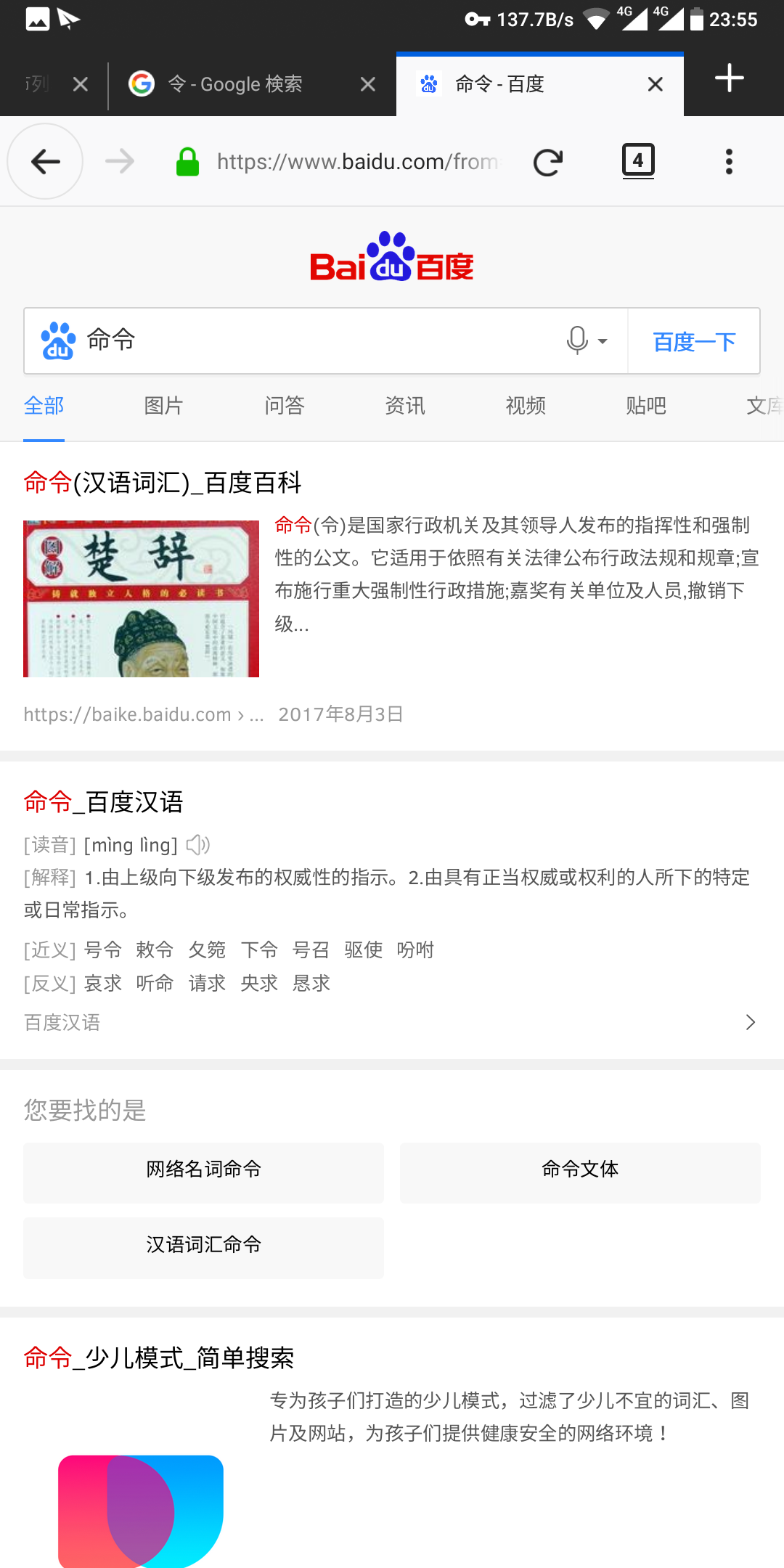Select suggestion 网络名词命令
The height and width of the screenshot is (1568, 784).
tap(203, 1169)
